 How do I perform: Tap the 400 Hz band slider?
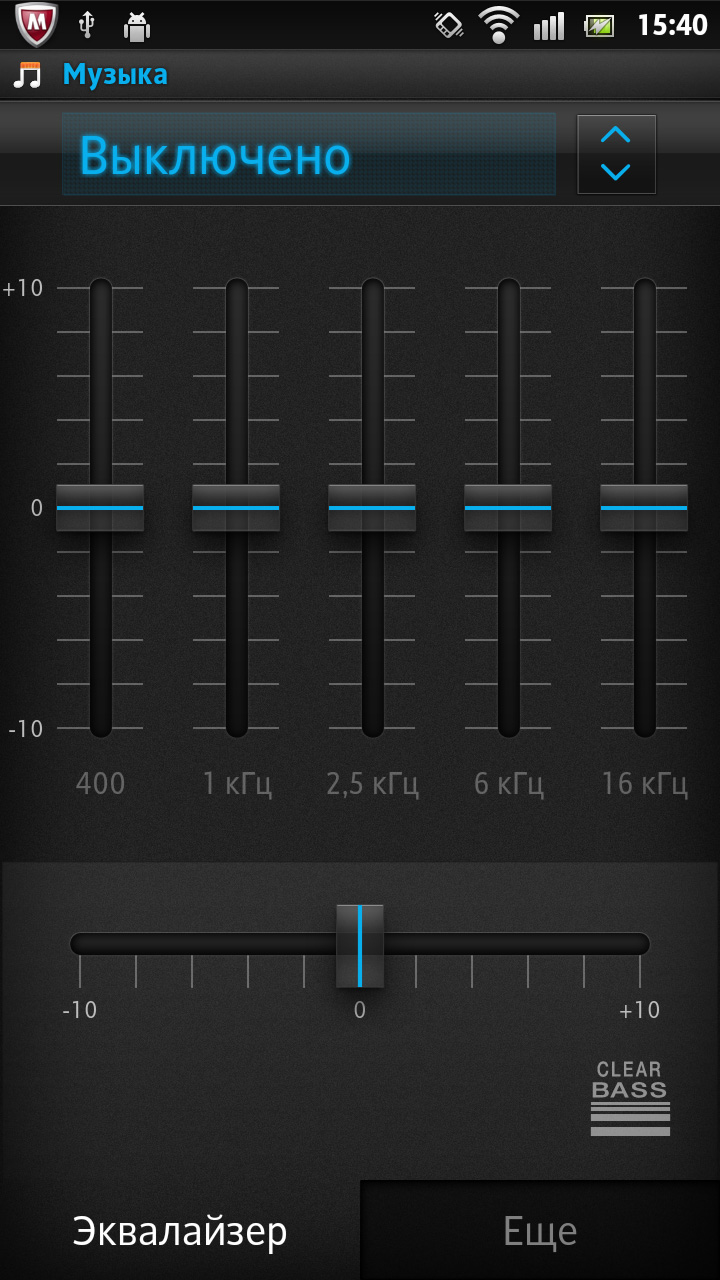pos(100,508)
